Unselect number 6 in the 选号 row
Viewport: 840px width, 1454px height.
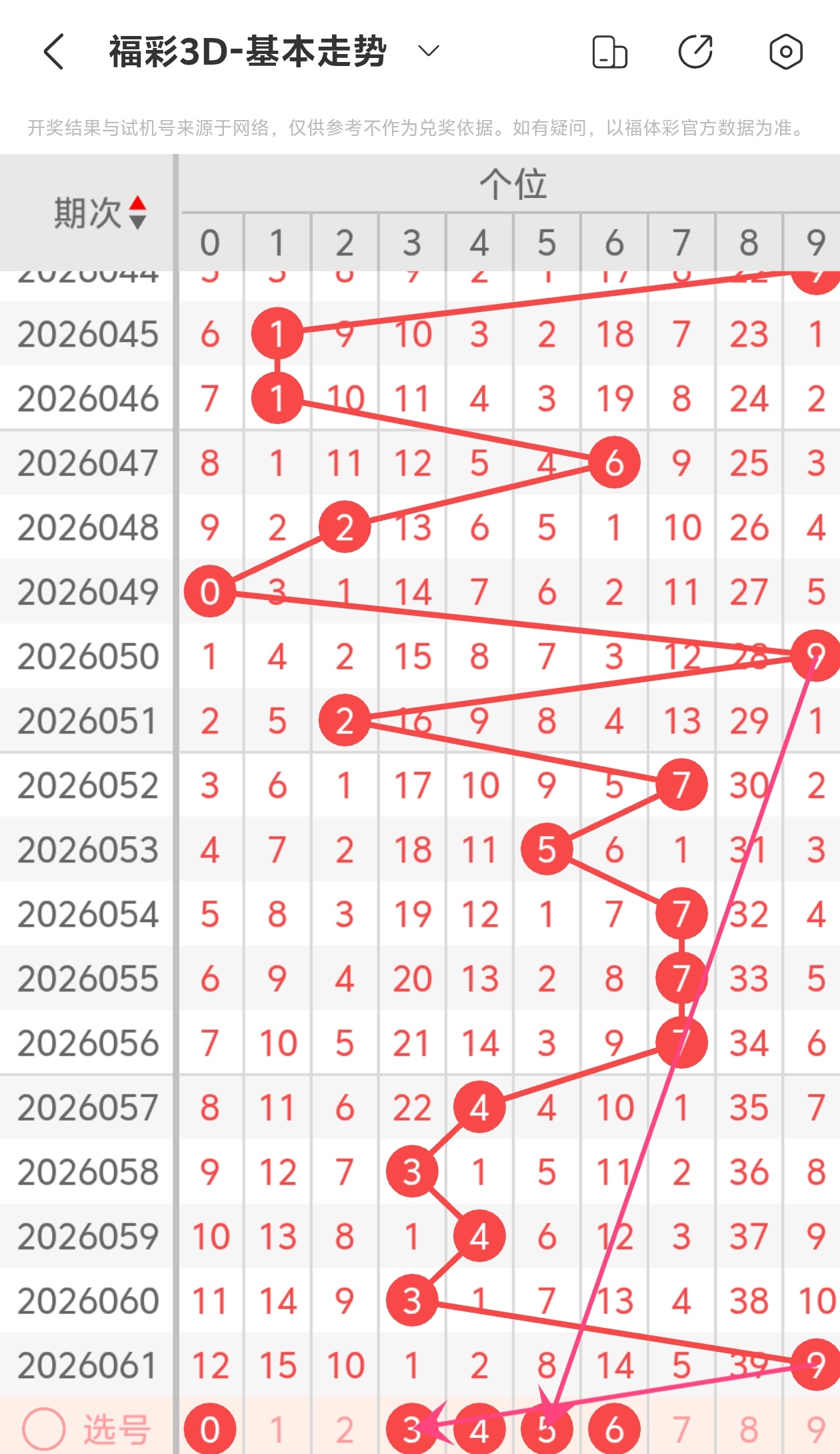point(614,1429)
